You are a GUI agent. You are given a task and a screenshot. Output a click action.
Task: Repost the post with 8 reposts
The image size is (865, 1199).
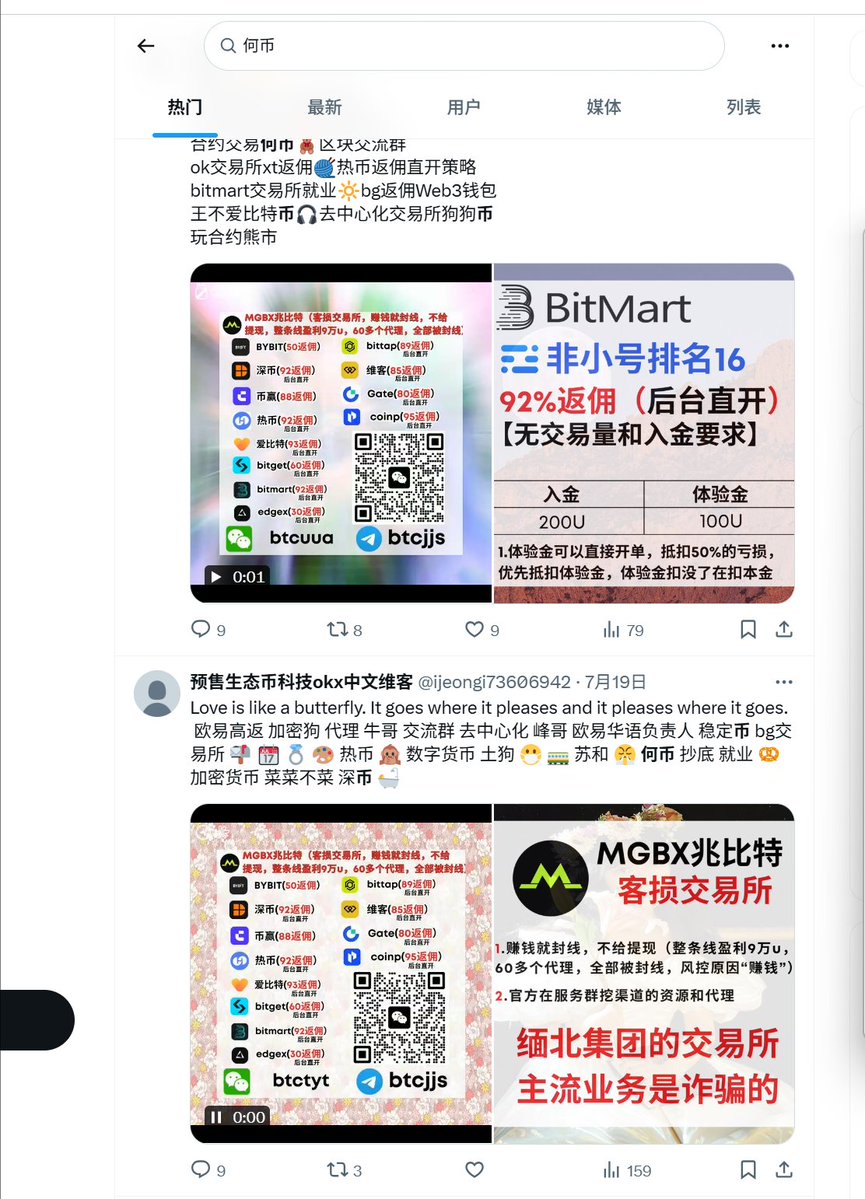[338, 630]
